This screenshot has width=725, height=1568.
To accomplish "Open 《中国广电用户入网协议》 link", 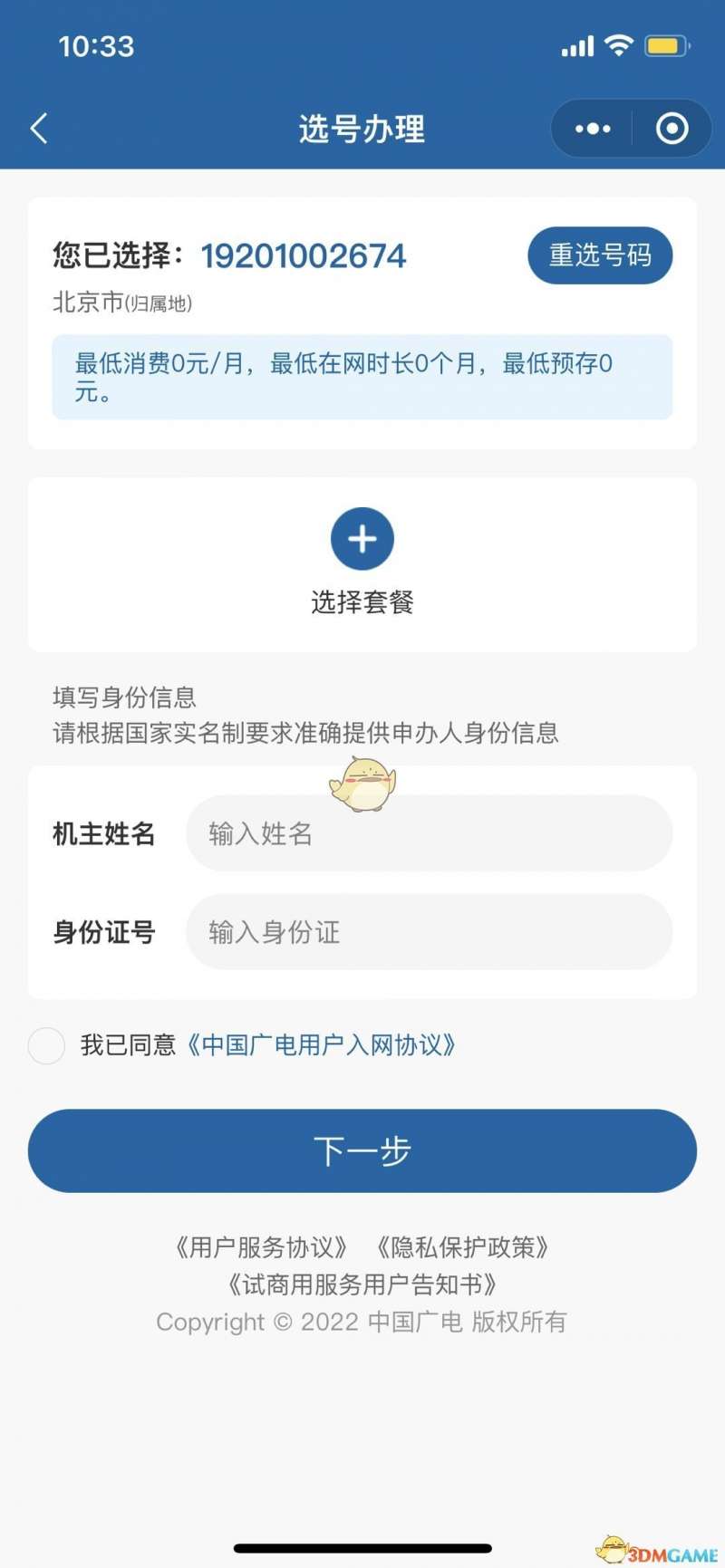I will 321,1045.
